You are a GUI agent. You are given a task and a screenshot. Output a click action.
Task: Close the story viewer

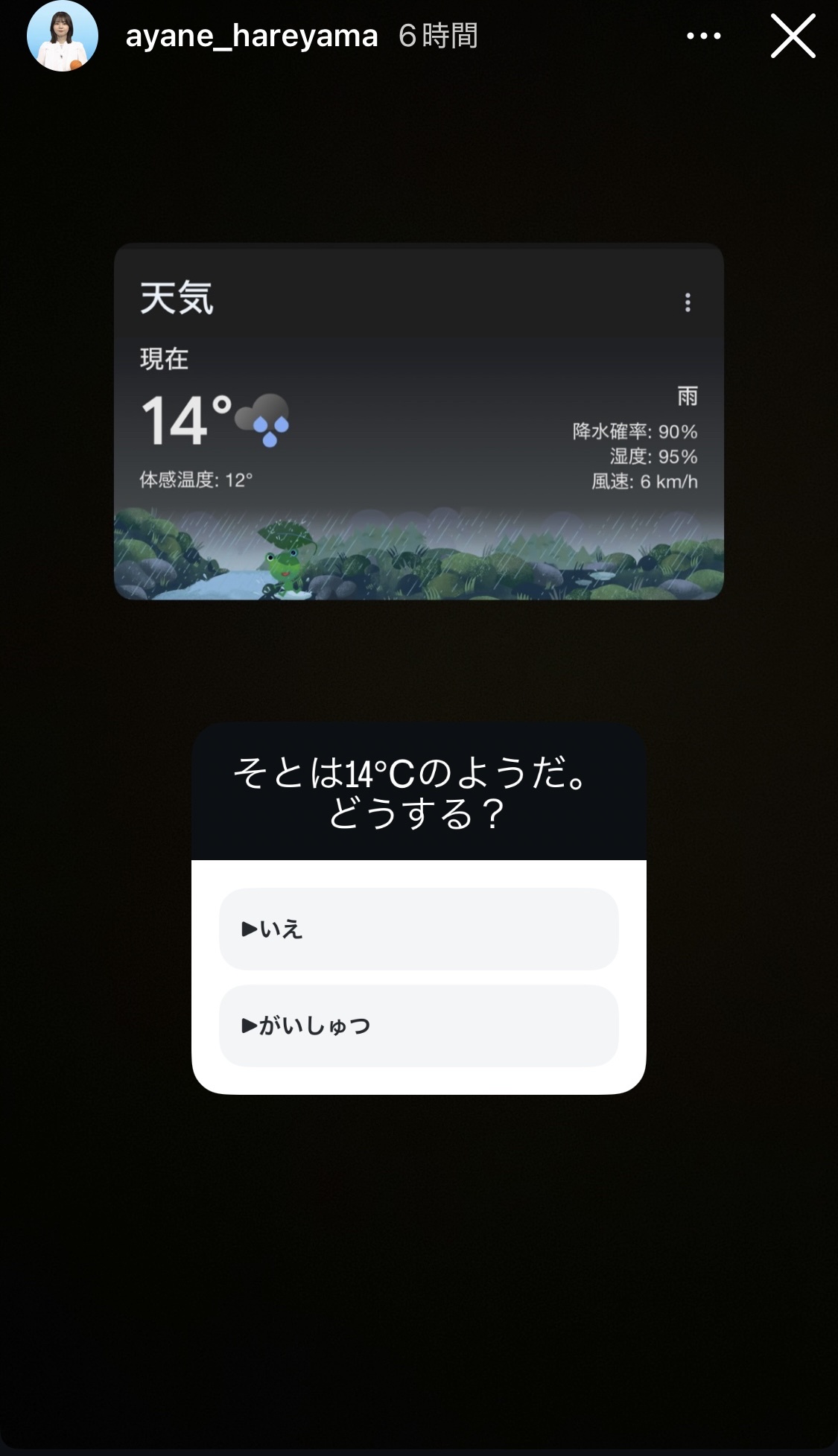[793, 36]
